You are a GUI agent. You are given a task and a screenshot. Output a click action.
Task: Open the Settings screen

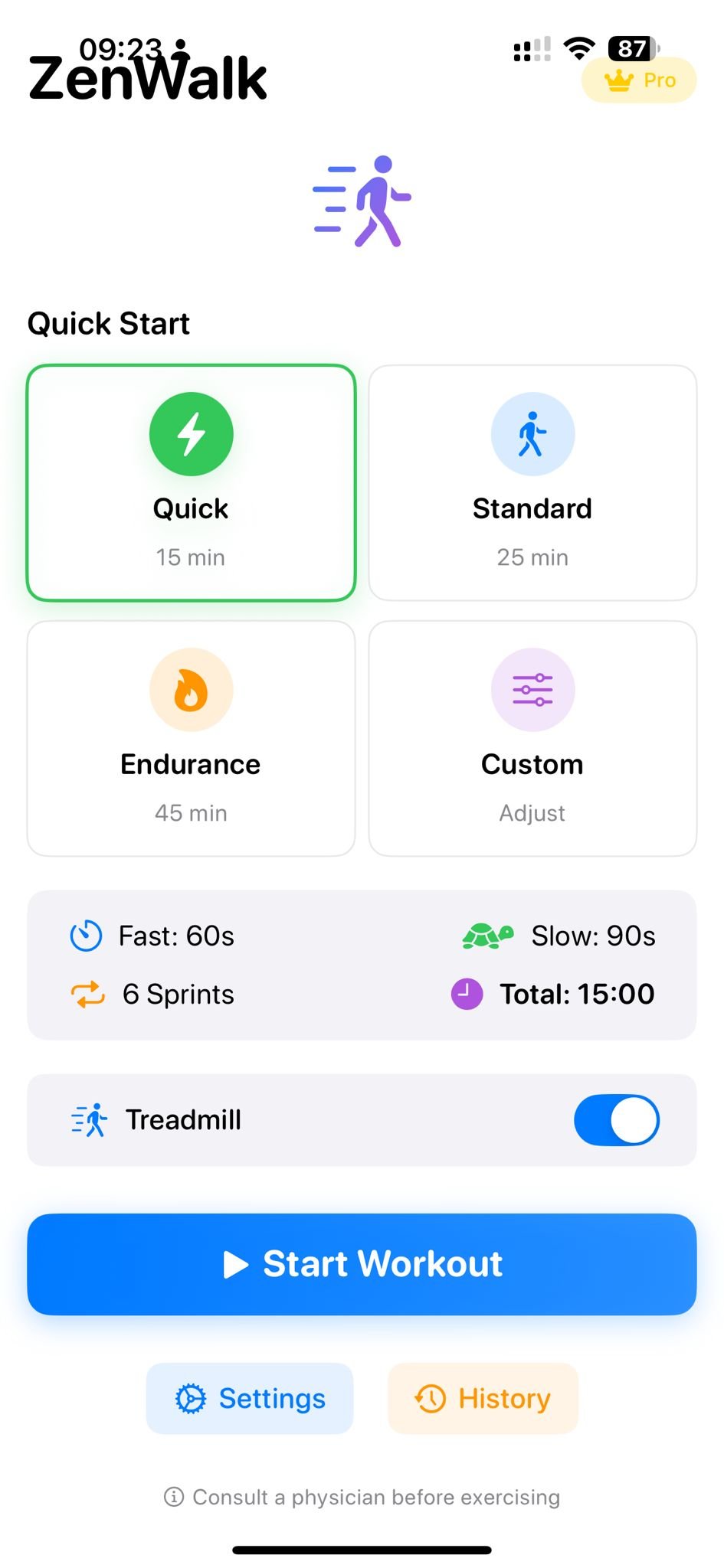[x=250, y=1398]
